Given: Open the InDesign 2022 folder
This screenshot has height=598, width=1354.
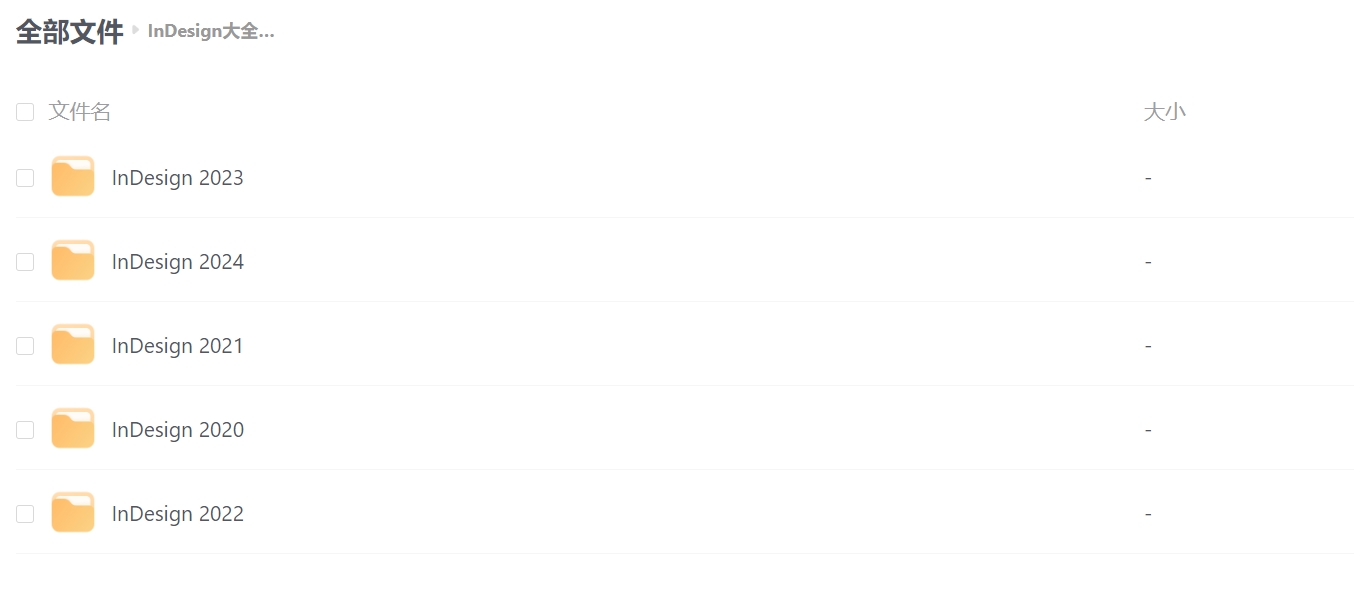Looking at the screenshot, I should [x=177, y=514].
